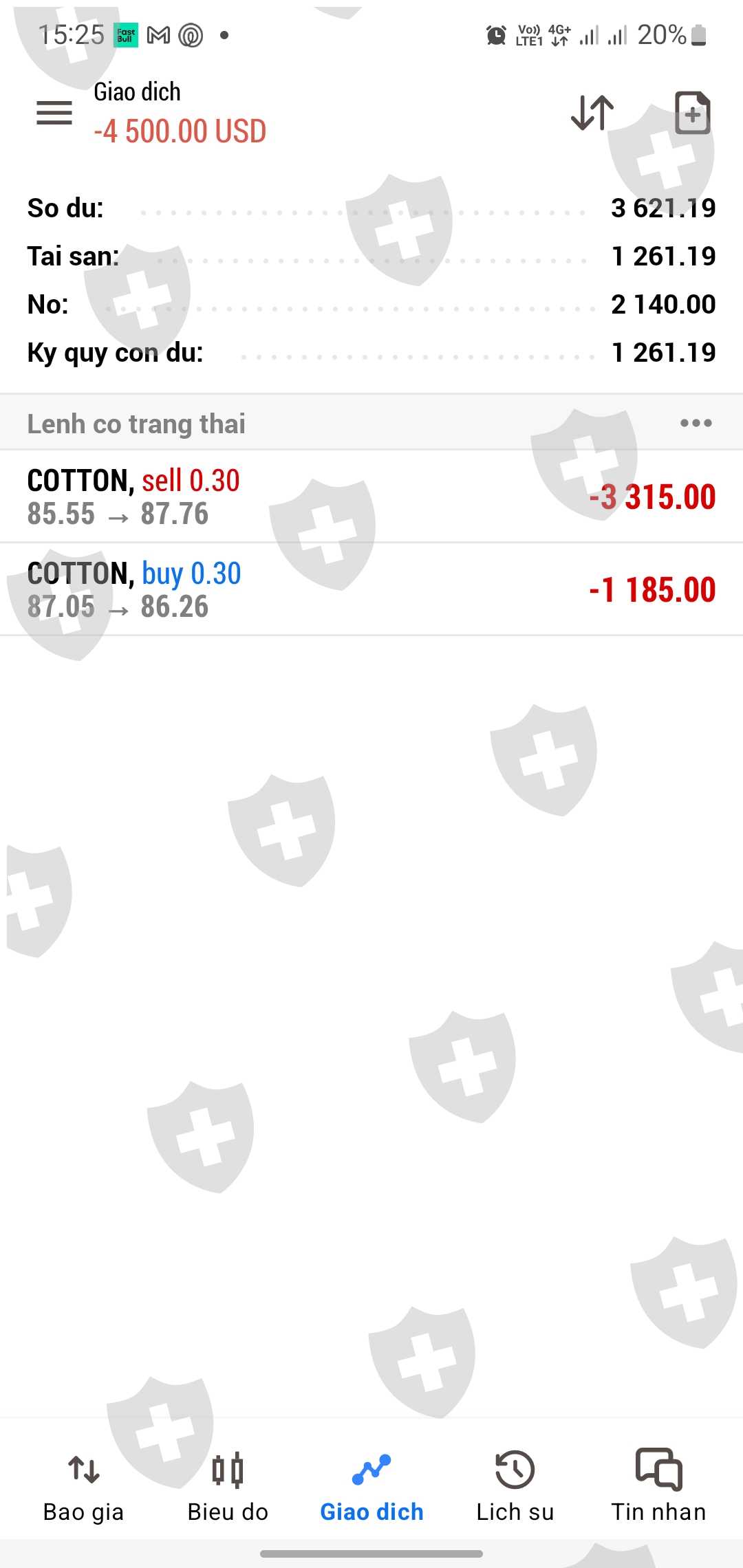Image resolution: width=743 pixels, height=1568 pixels.
Task: Select the Giao dich tab
Action: click(371, 1484)
